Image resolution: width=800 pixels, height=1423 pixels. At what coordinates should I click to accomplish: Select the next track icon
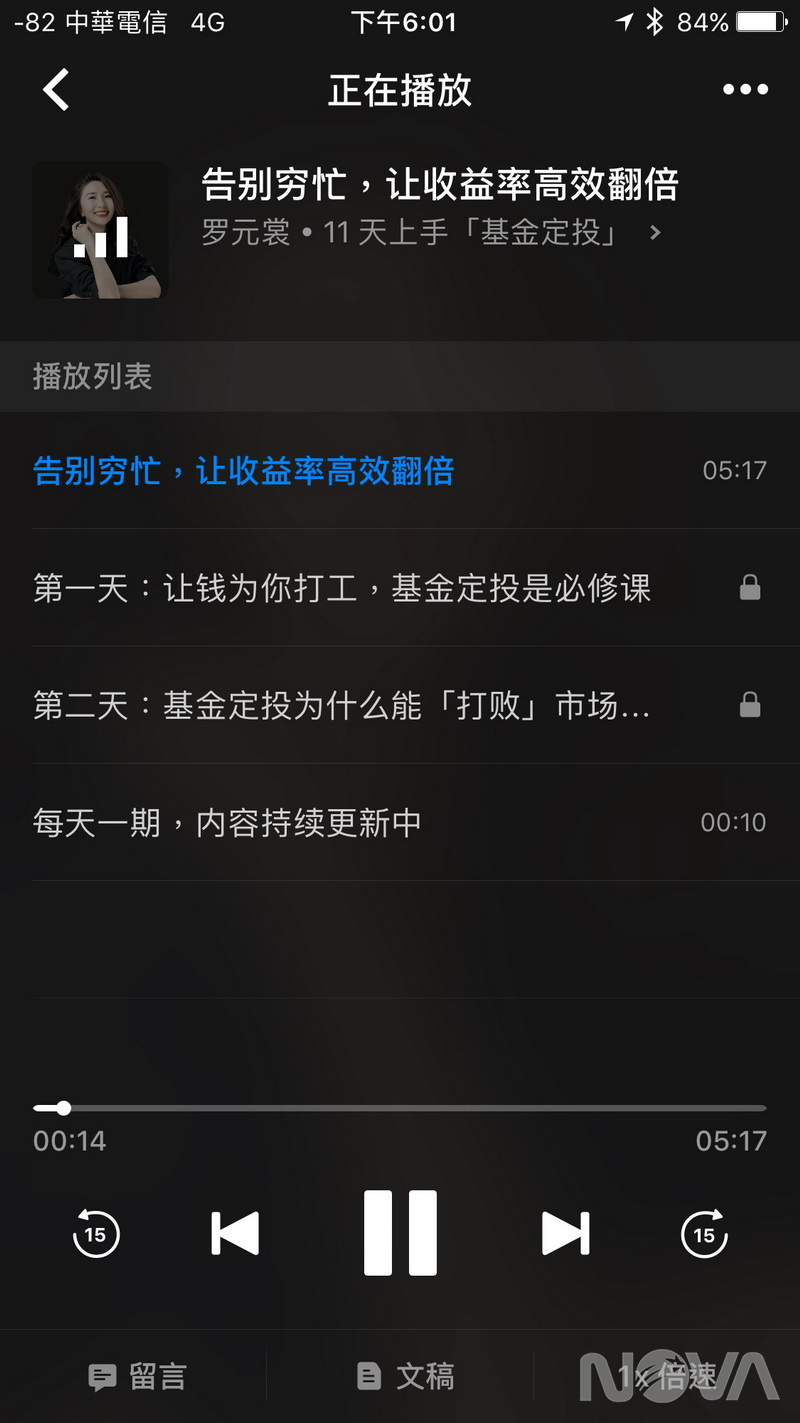click(x=565, y=1234)
